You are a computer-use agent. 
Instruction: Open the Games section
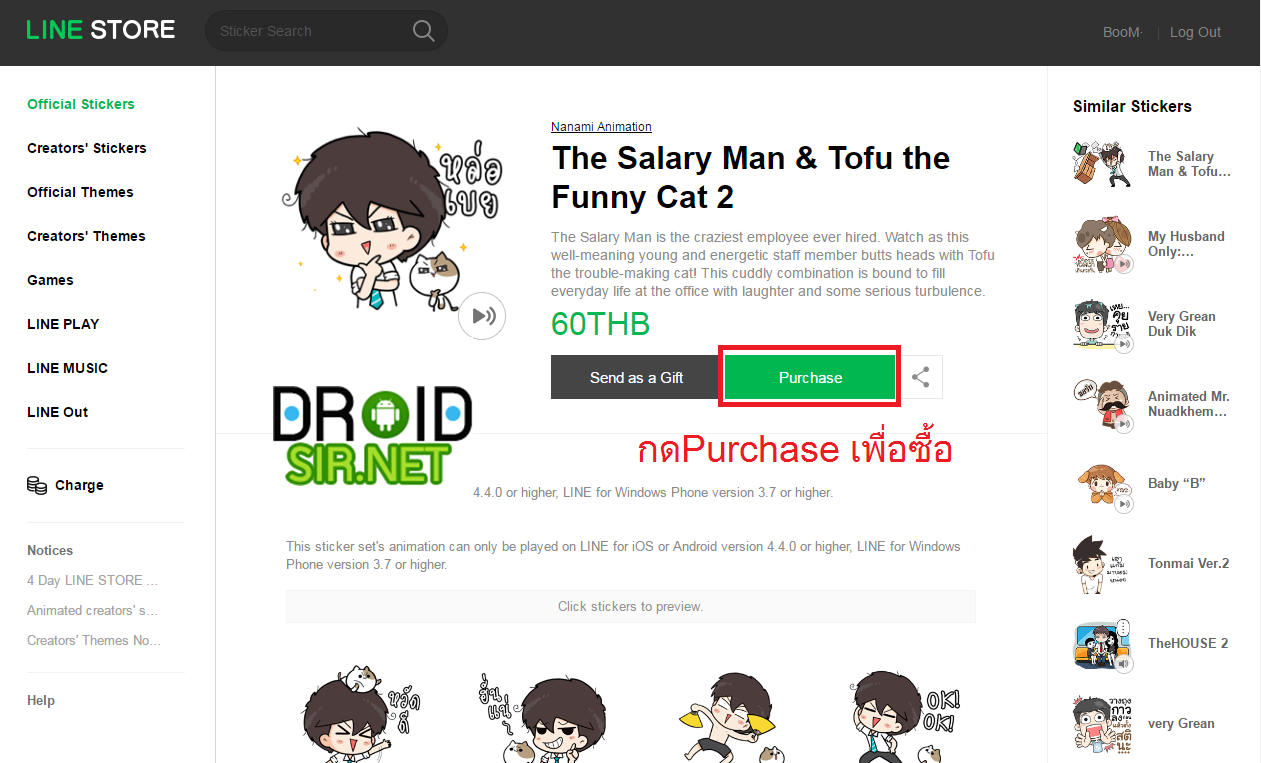point(50,280)
